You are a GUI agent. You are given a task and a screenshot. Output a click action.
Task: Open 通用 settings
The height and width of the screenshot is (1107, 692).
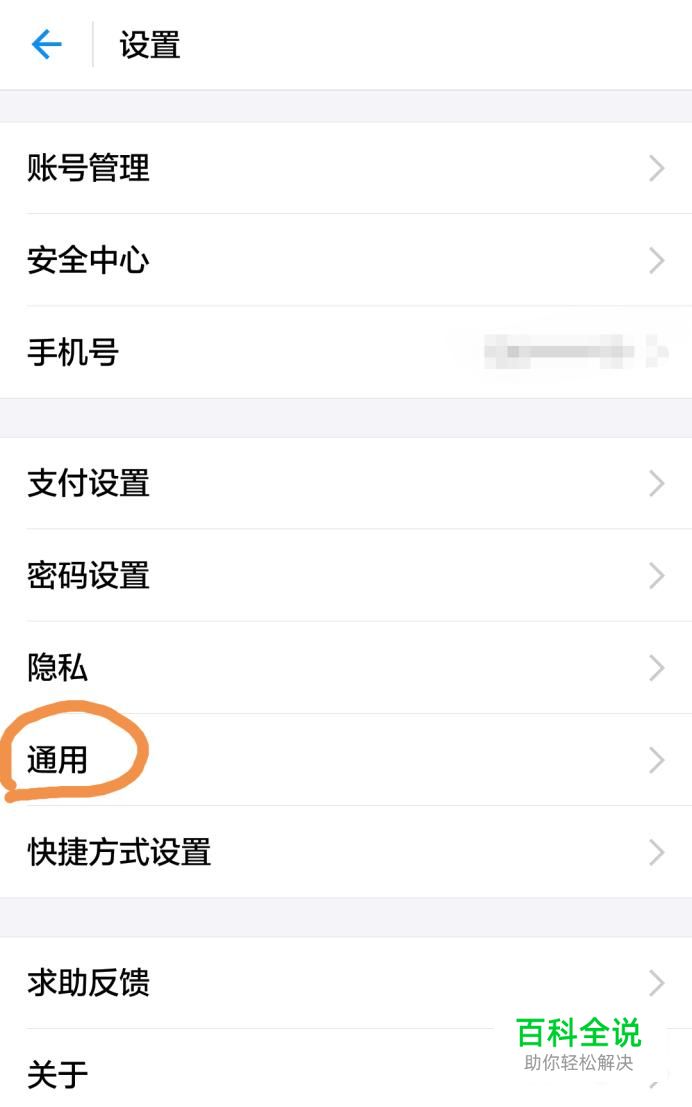(x=58, y=760)
